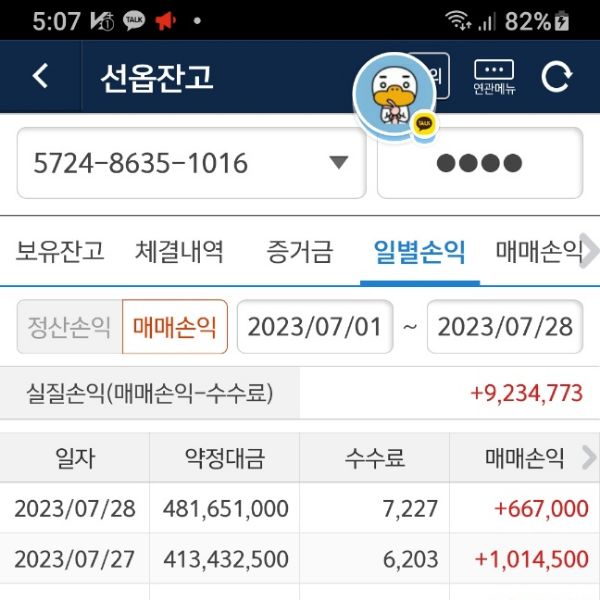
Task: Show the 매매손익 top tab
Action: 538,251
